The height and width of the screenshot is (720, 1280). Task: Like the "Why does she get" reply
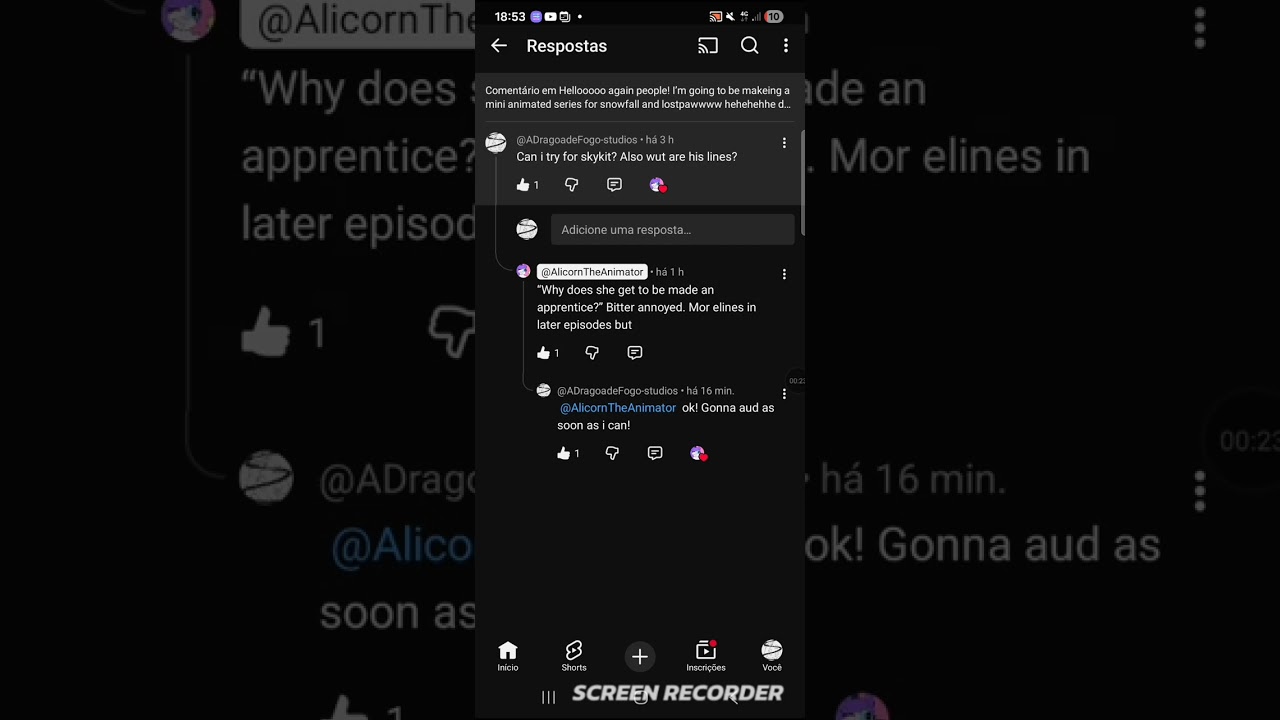544,353
